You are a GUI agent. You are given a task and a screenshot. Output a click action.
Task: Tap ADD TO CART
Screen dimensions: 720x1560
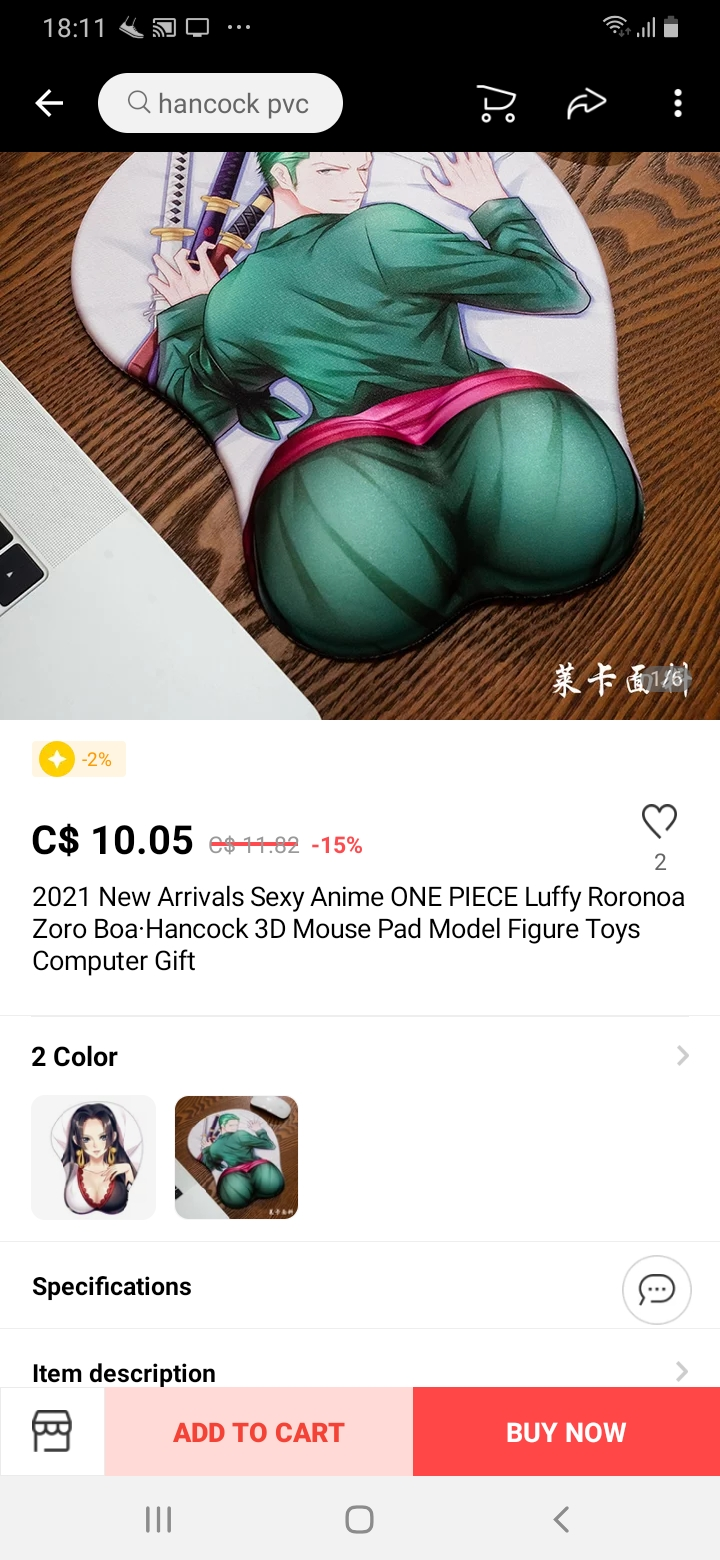(x=258, y=1431)
